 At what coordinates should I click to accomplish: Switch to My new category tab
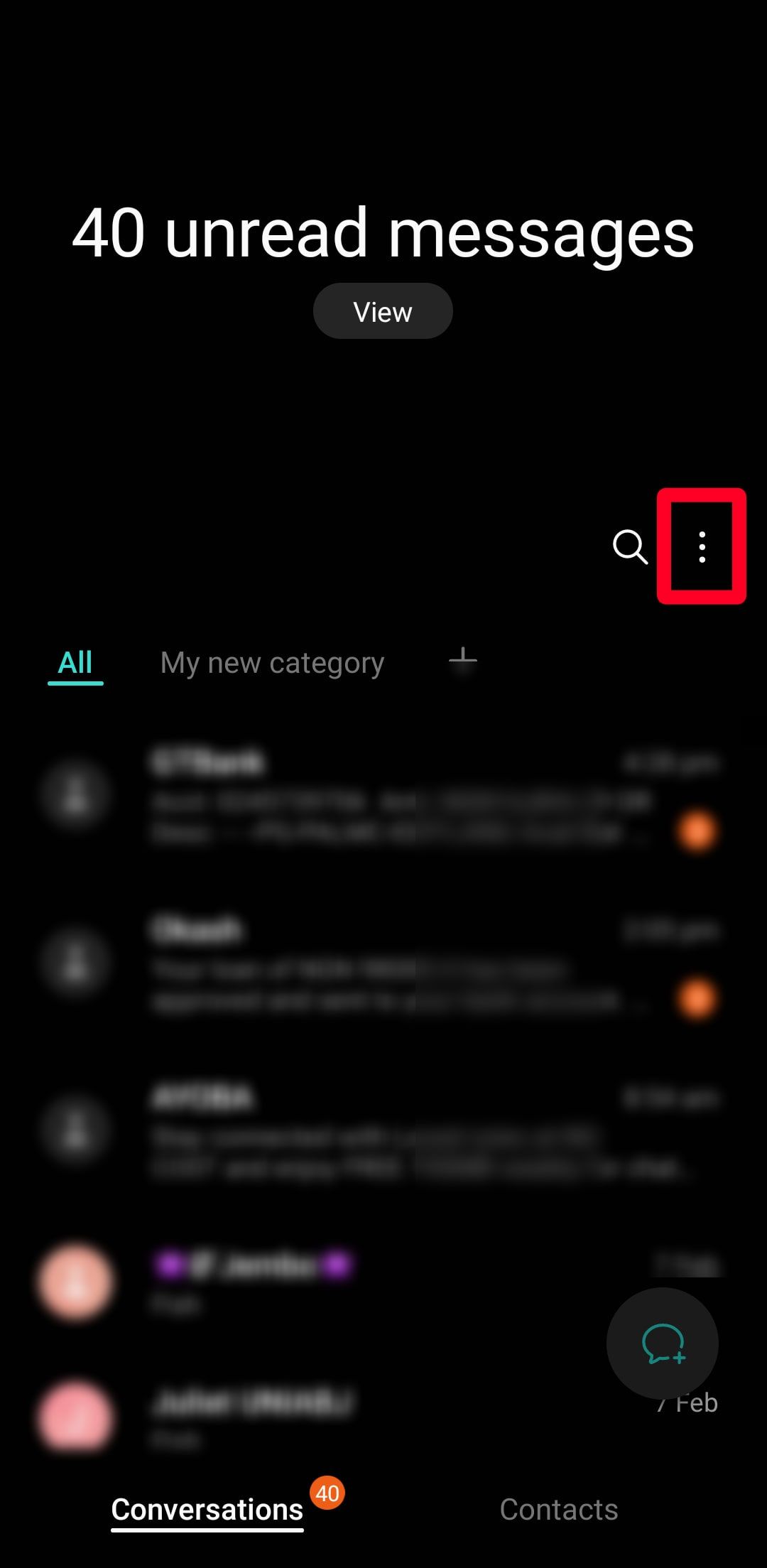coord(272,663)
